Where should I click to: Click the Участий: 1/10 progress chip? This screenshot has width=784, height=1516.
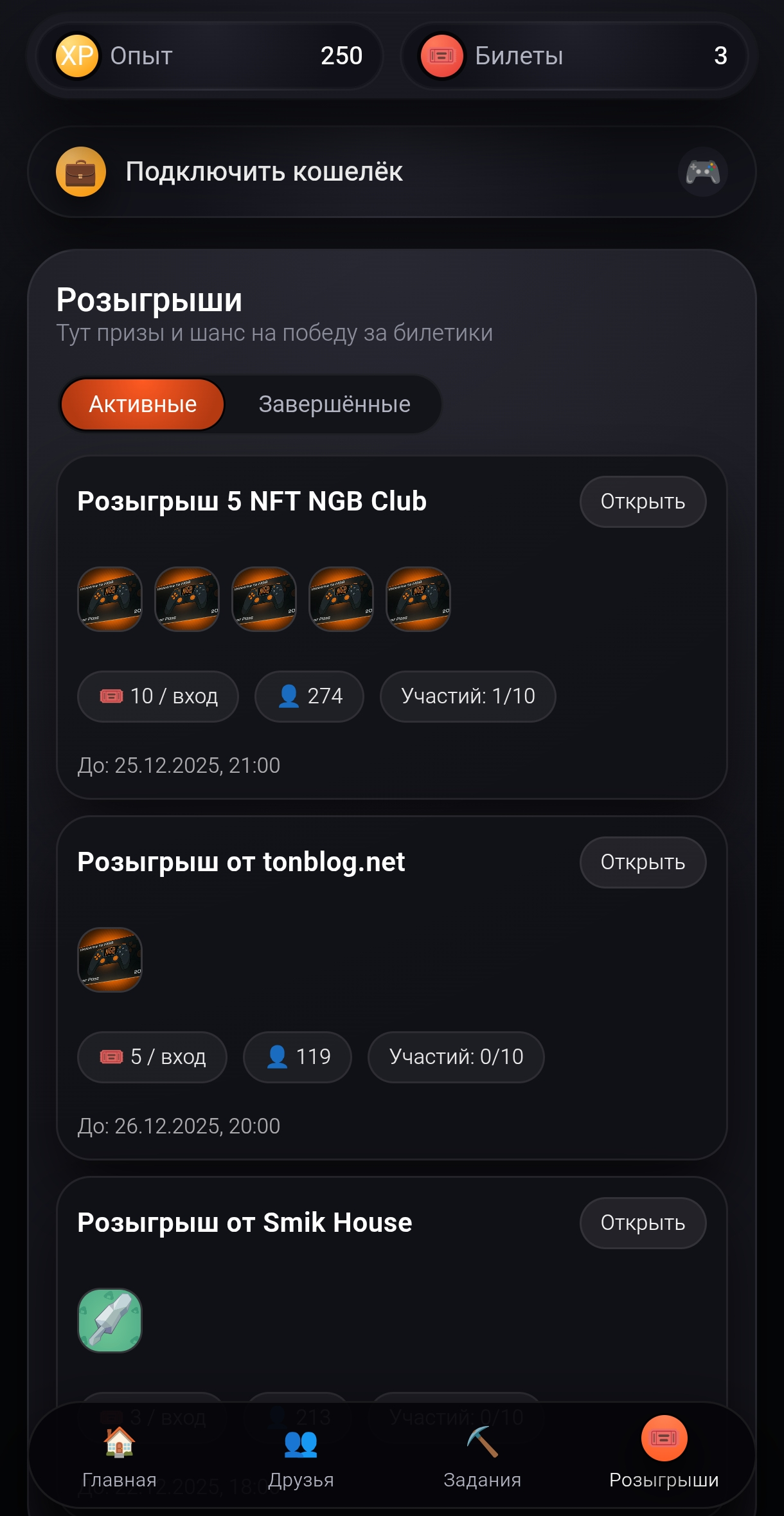coord(468,696)
